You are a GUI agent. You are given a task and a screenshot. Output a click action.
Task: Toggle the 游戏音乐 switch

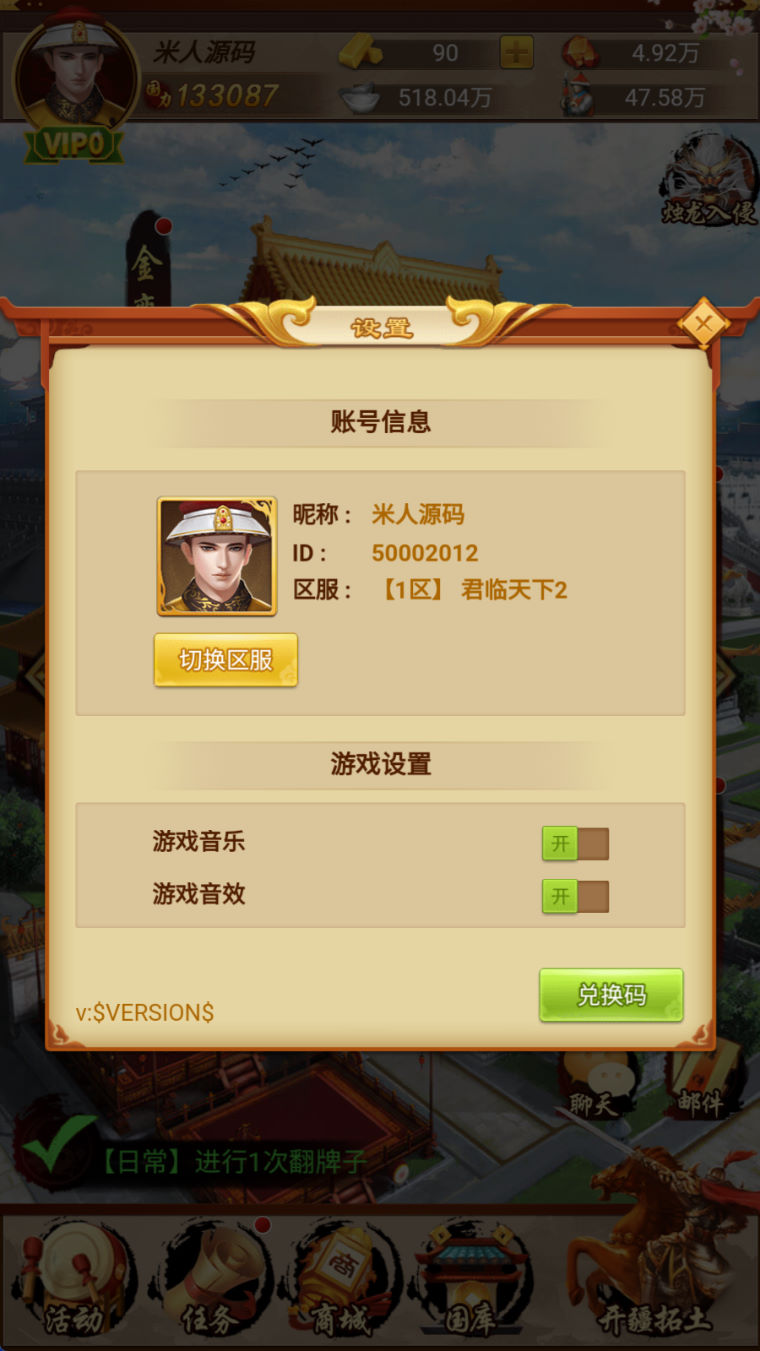point(575,844)
